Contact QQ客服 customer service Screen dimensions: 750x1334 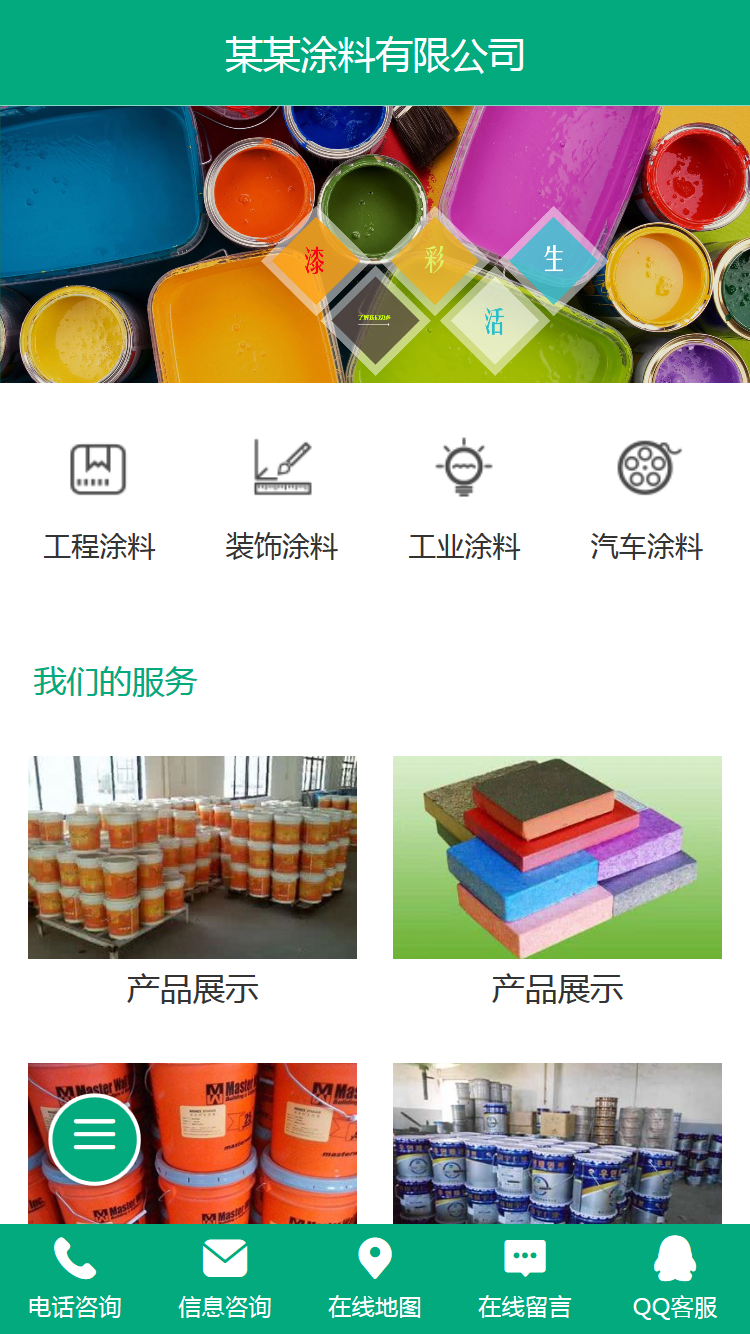click(675, 1279)
